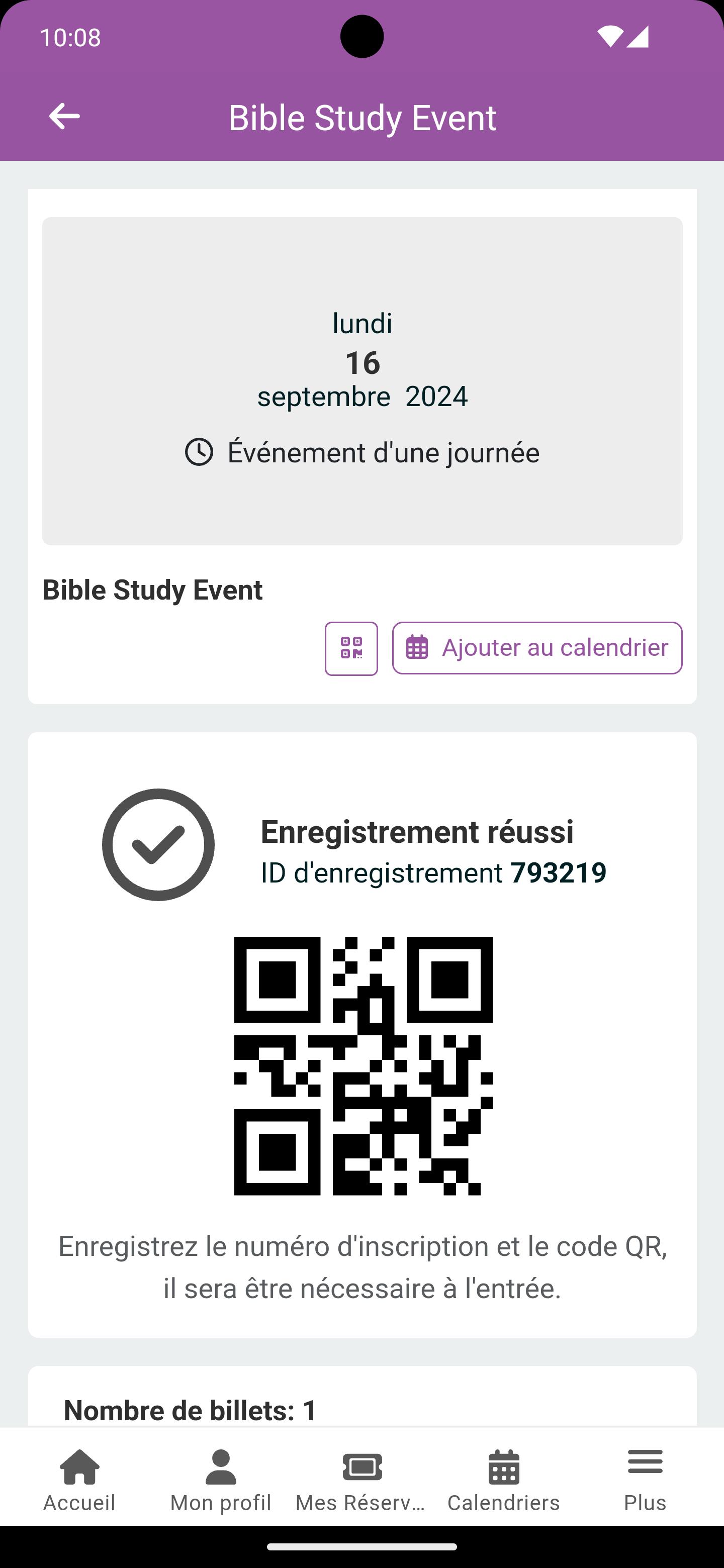
Task: Tap Ajouter au calendrier button
Action: click(537, 648)
